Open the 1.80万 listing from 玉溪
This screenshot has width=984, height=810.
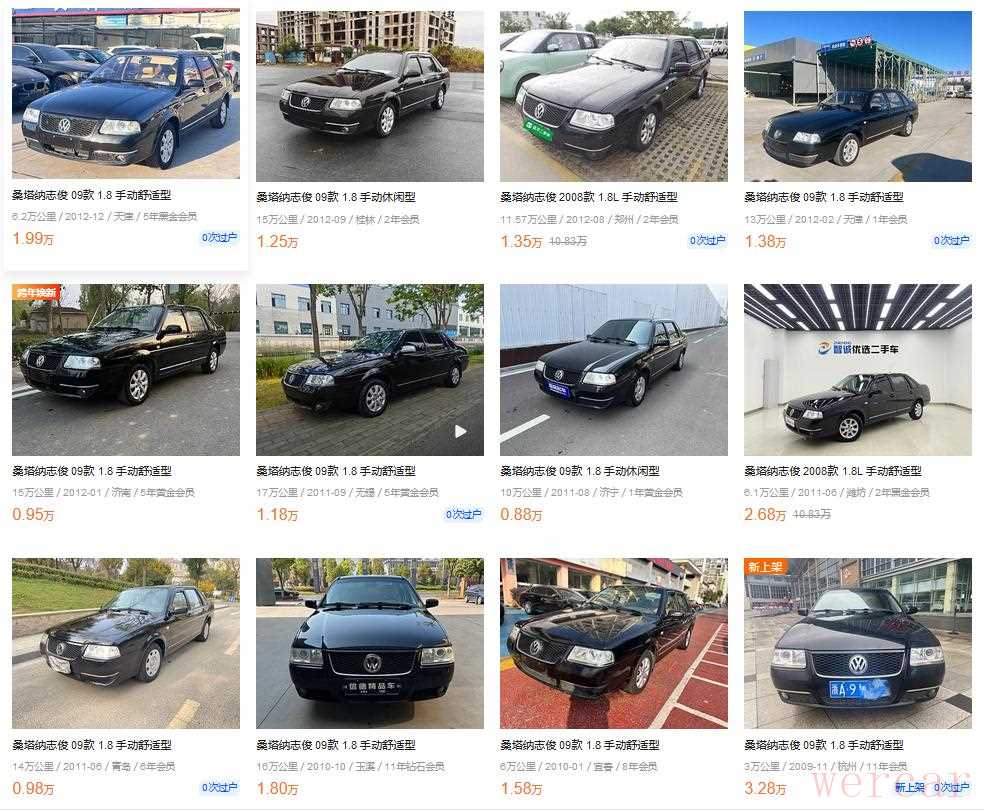coord(369,643)
